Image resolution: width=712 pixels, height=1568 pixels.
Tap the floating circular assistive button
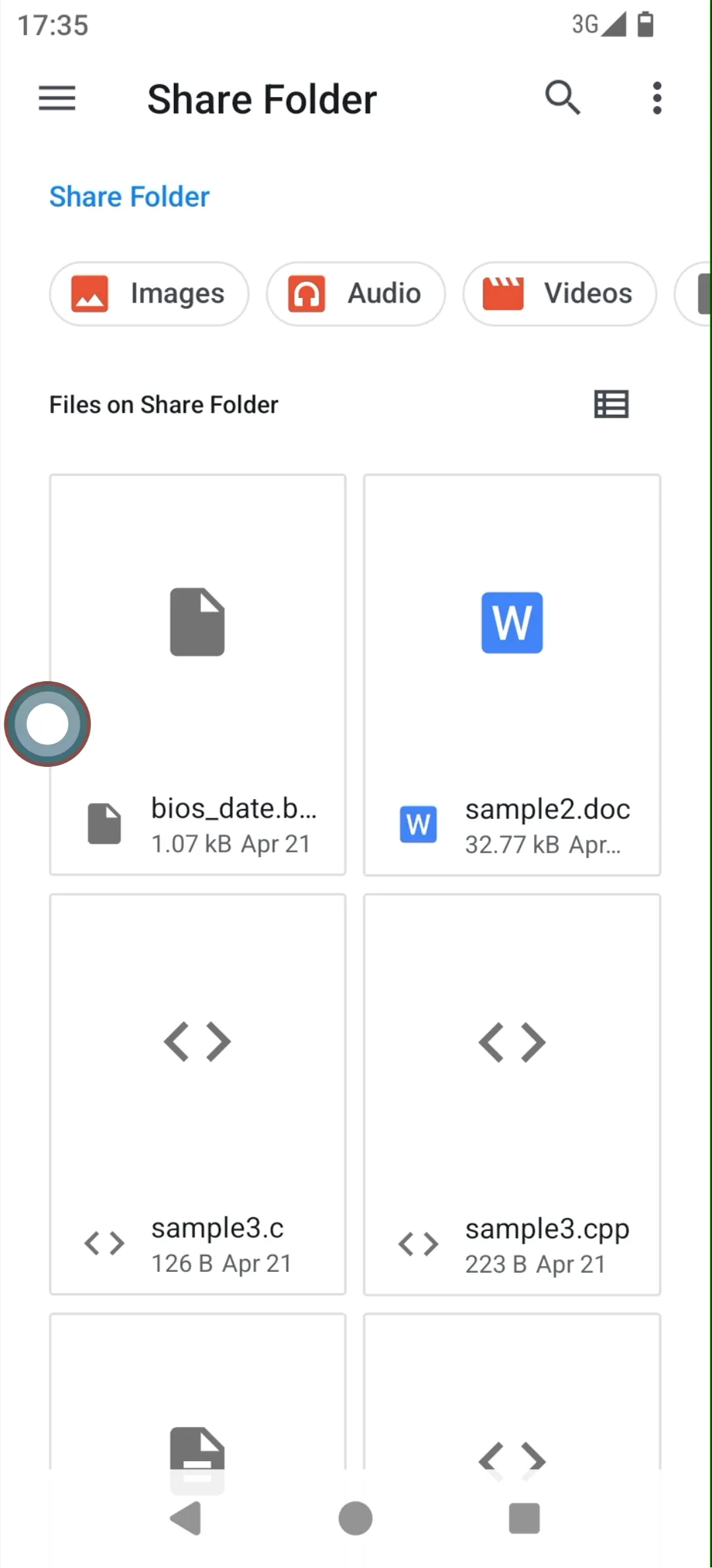(47, 724)
